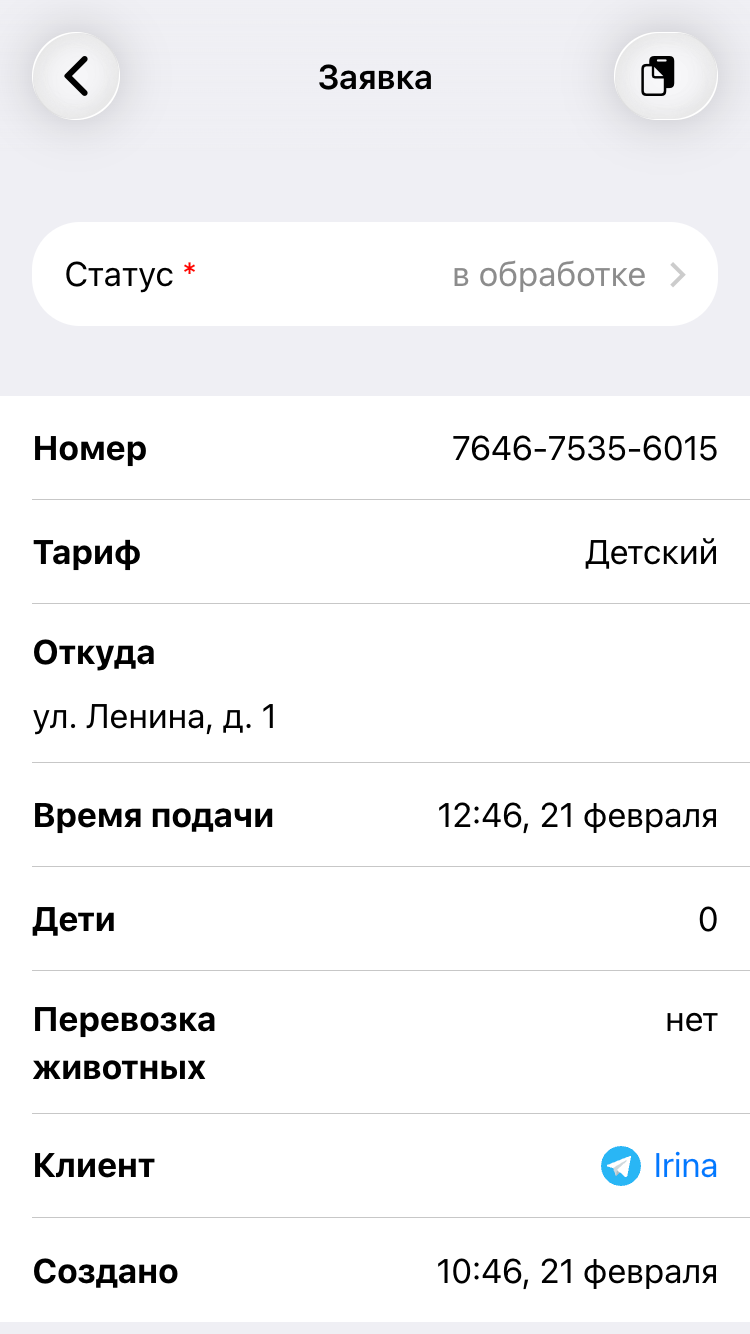Open client Irina's Telegram link
This screenshot has width=750, height=1334.
[x=660, y=1166]
